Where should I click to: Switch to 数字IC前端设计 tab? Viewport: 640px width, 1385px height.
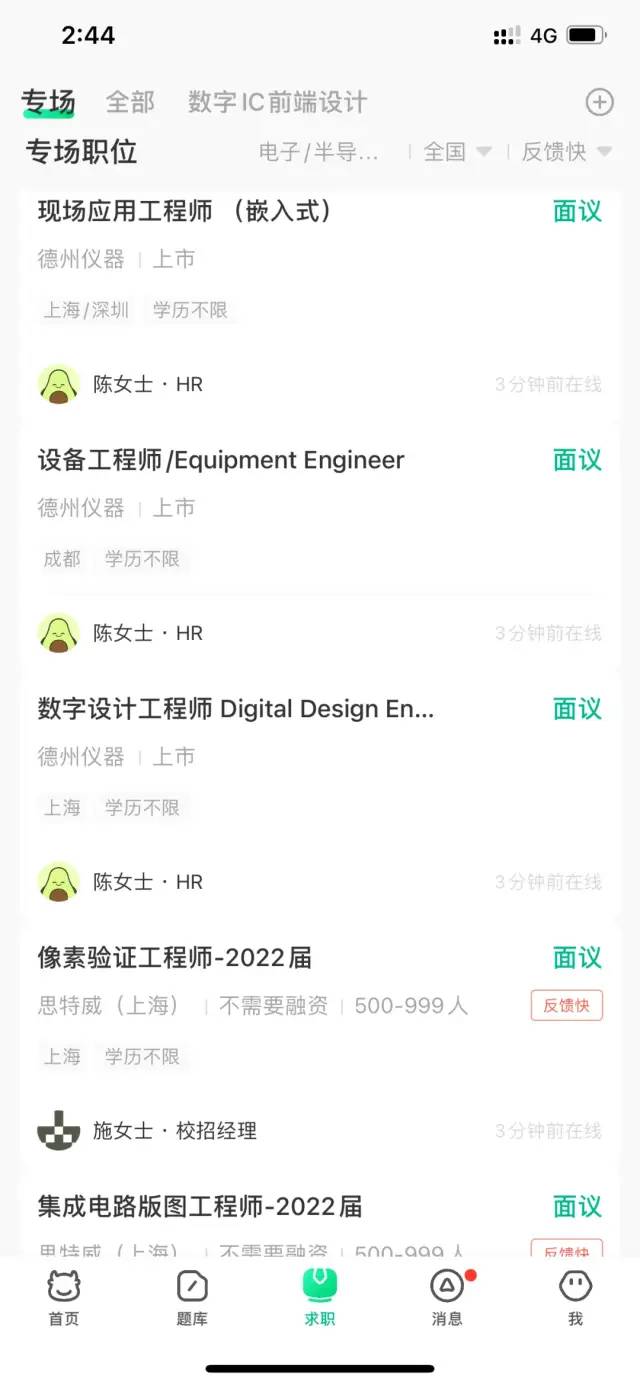(x=277, y=102)
